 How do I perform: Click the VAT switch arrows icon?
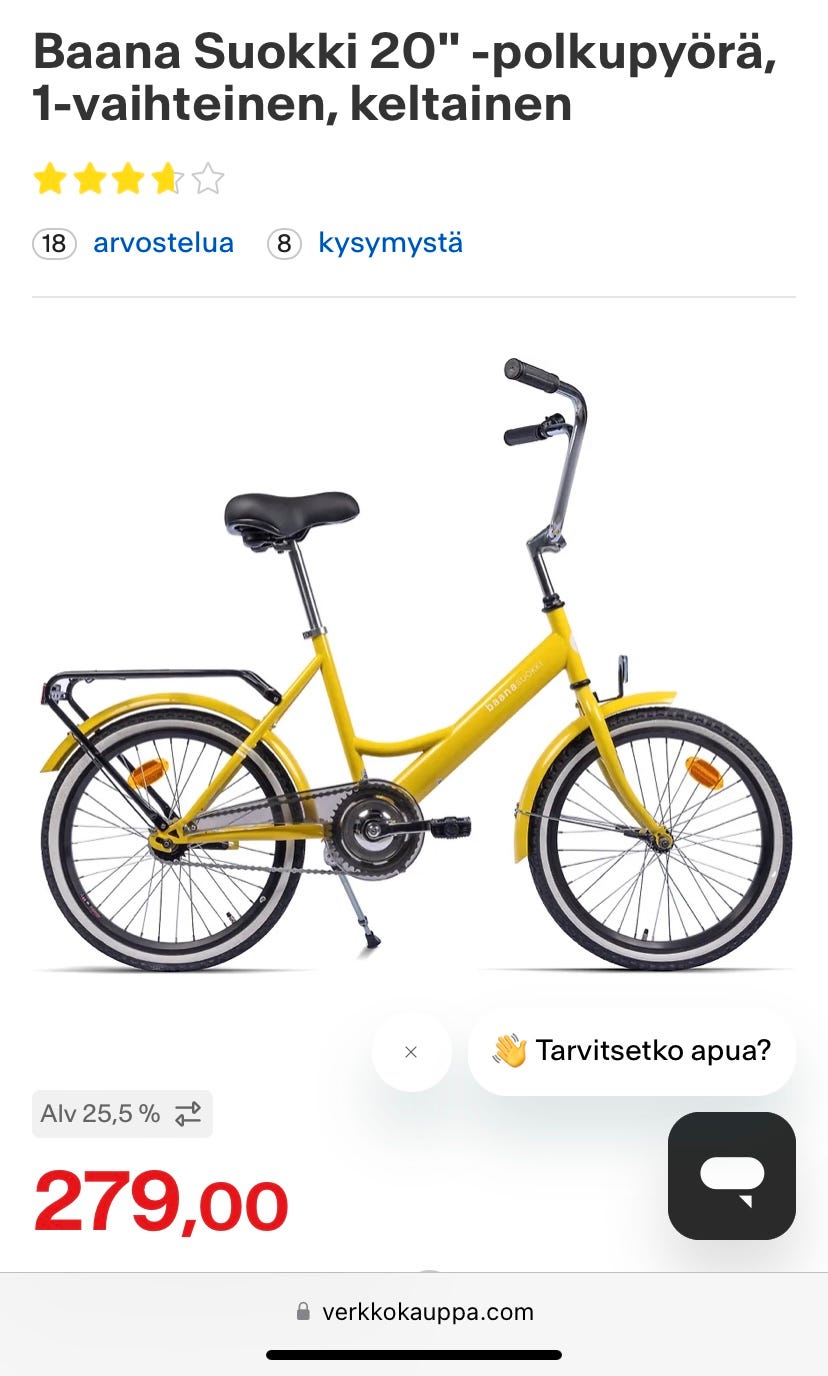(x=188, y=1113)
